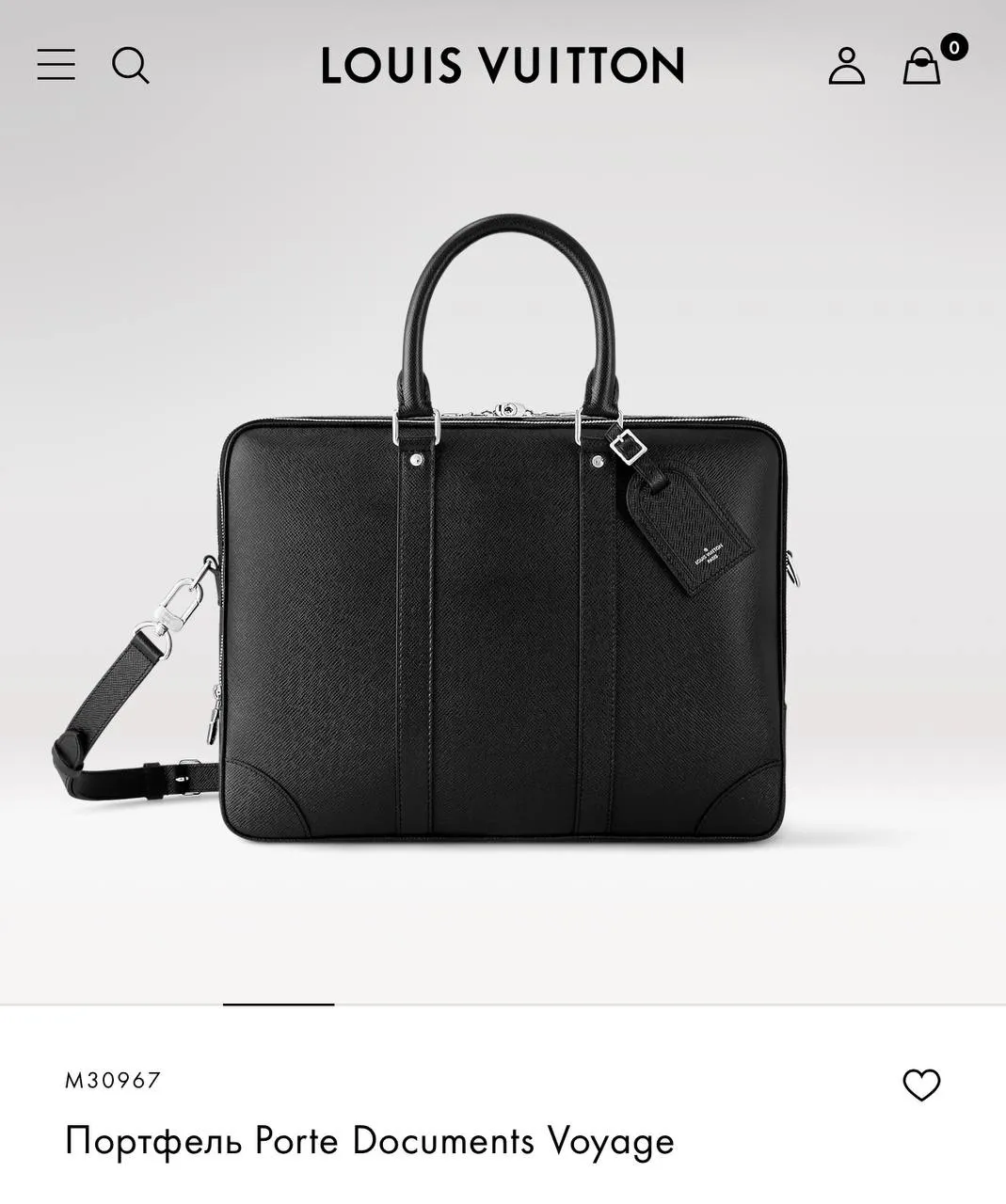Open the account profile icon
Image resolution: width=1006 pixels, height=1204 pixels.
(846, 66)
